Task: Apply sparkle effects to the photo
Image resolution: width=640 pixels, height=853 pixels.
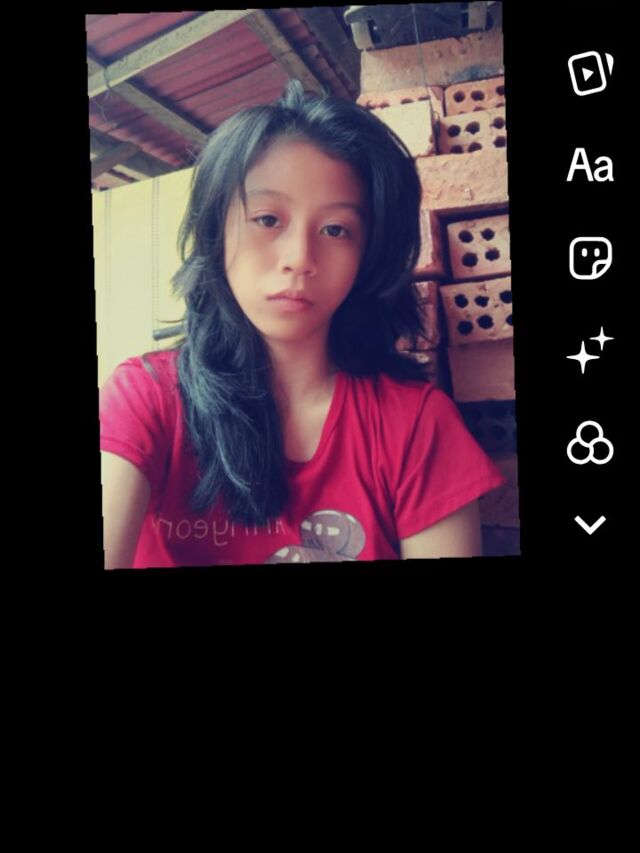Action: [590, 351]
